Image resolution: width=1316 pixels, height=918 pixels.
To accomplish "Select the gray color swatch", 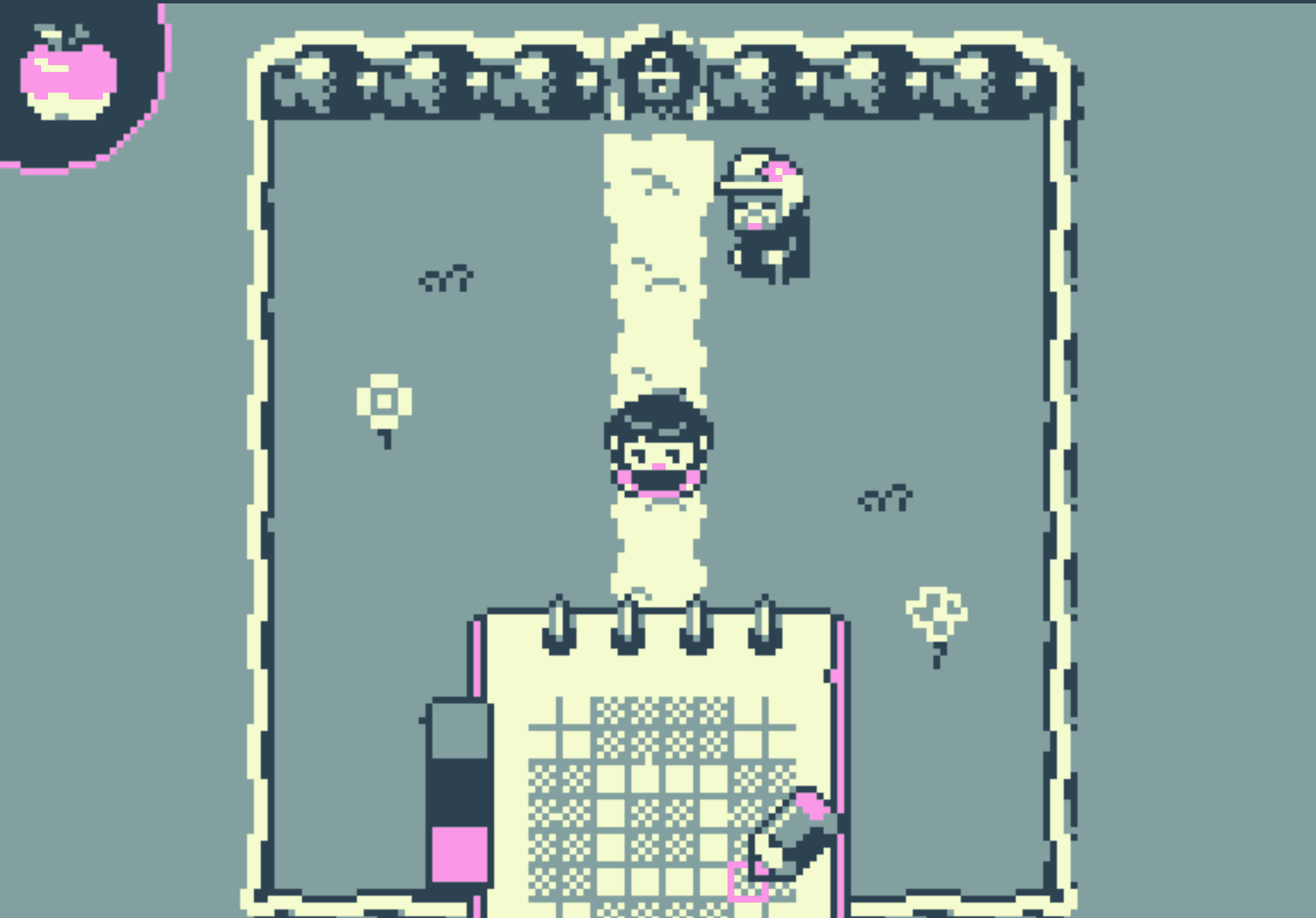I will coord(460,731).
